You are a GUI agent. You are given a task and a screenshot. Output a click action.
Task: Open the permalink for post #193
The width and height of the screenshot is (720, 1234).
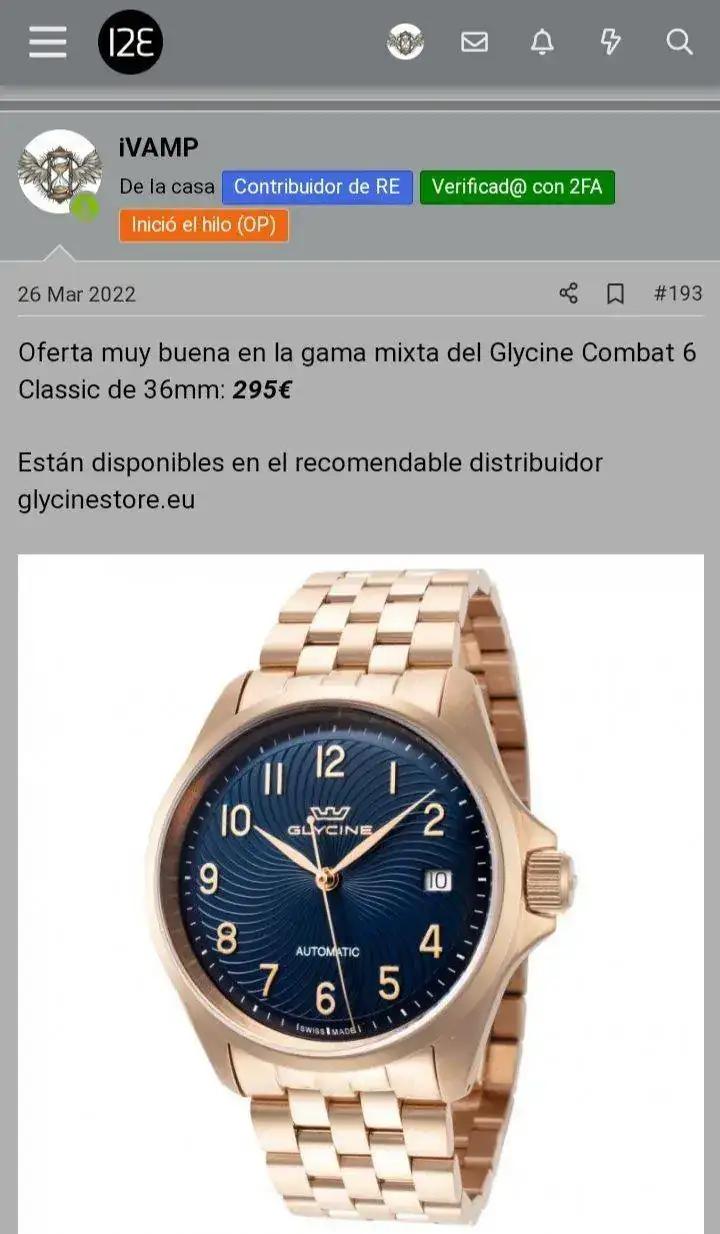click(x=677, y=294)
